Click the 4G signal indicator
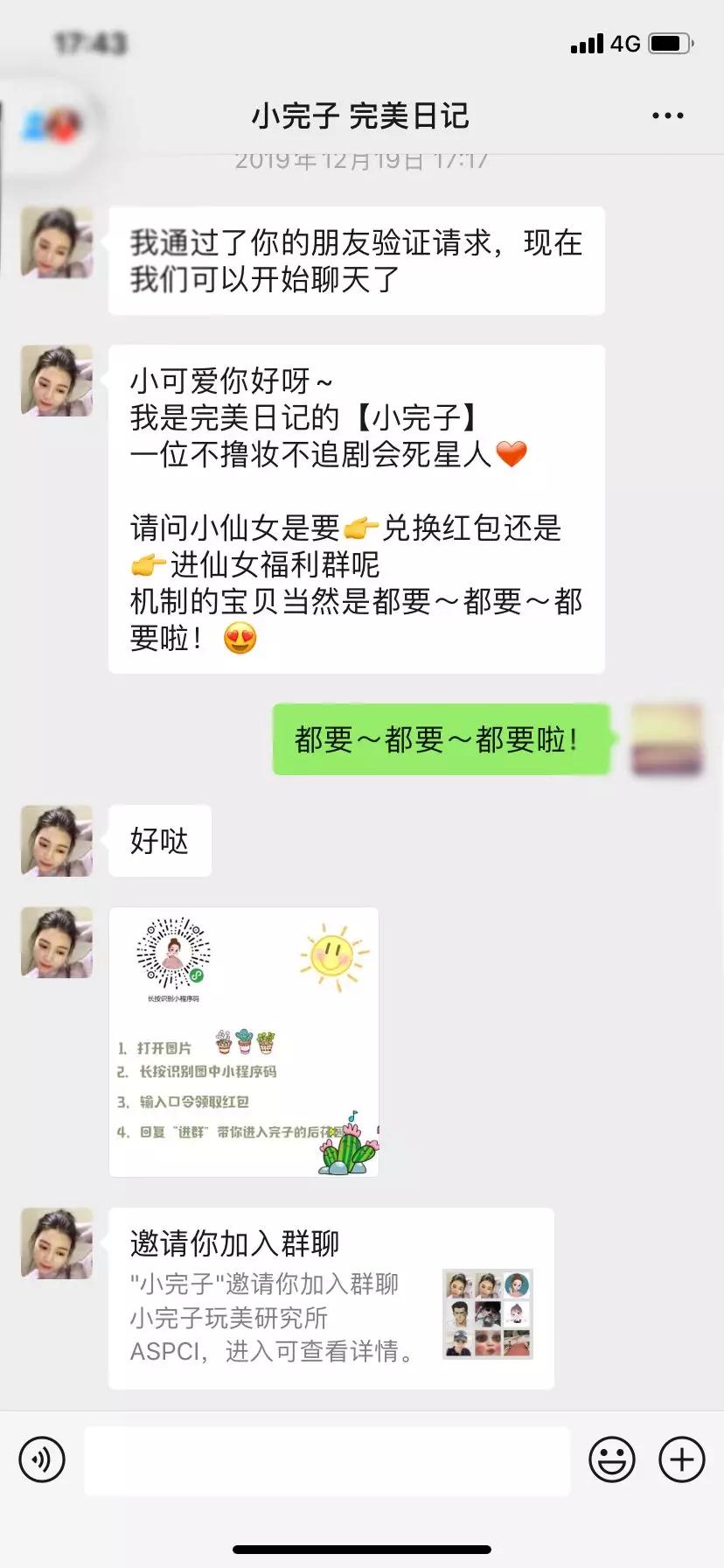The height and width of the screenshot is (1568, 724). [x=624, y=41]
